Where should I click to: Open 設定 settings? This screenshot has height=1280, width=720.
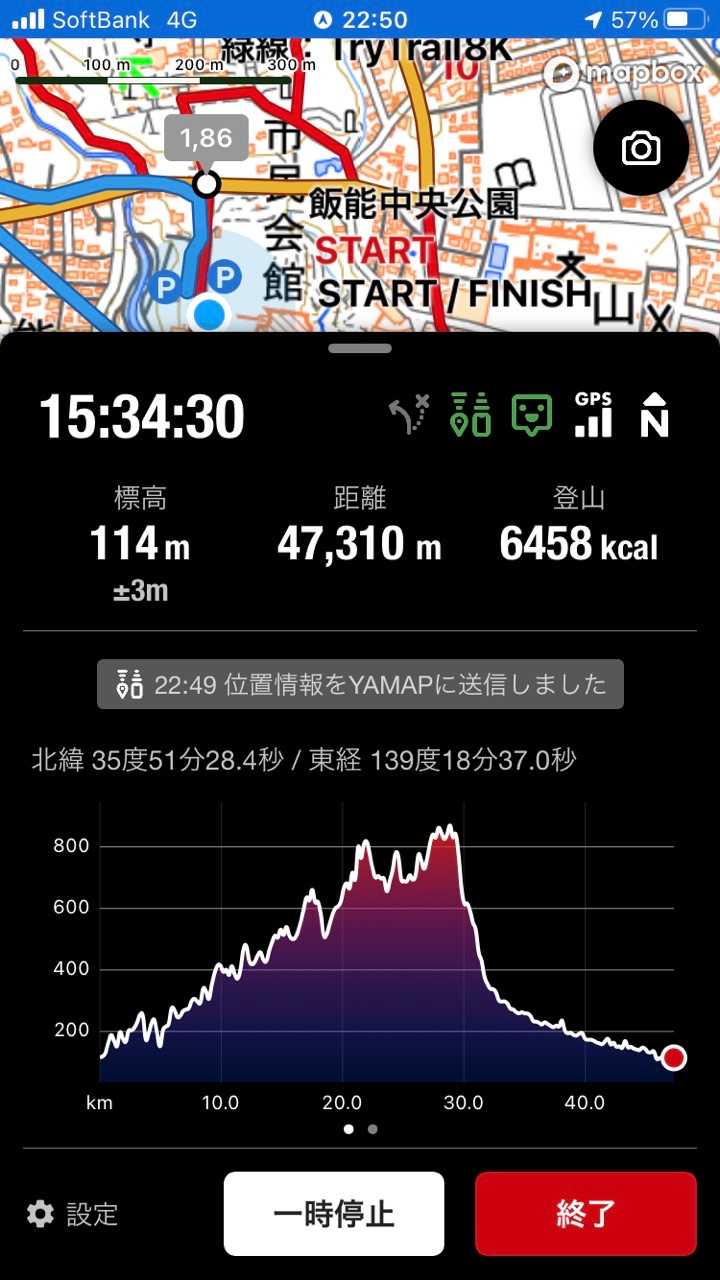(73, 1214)
